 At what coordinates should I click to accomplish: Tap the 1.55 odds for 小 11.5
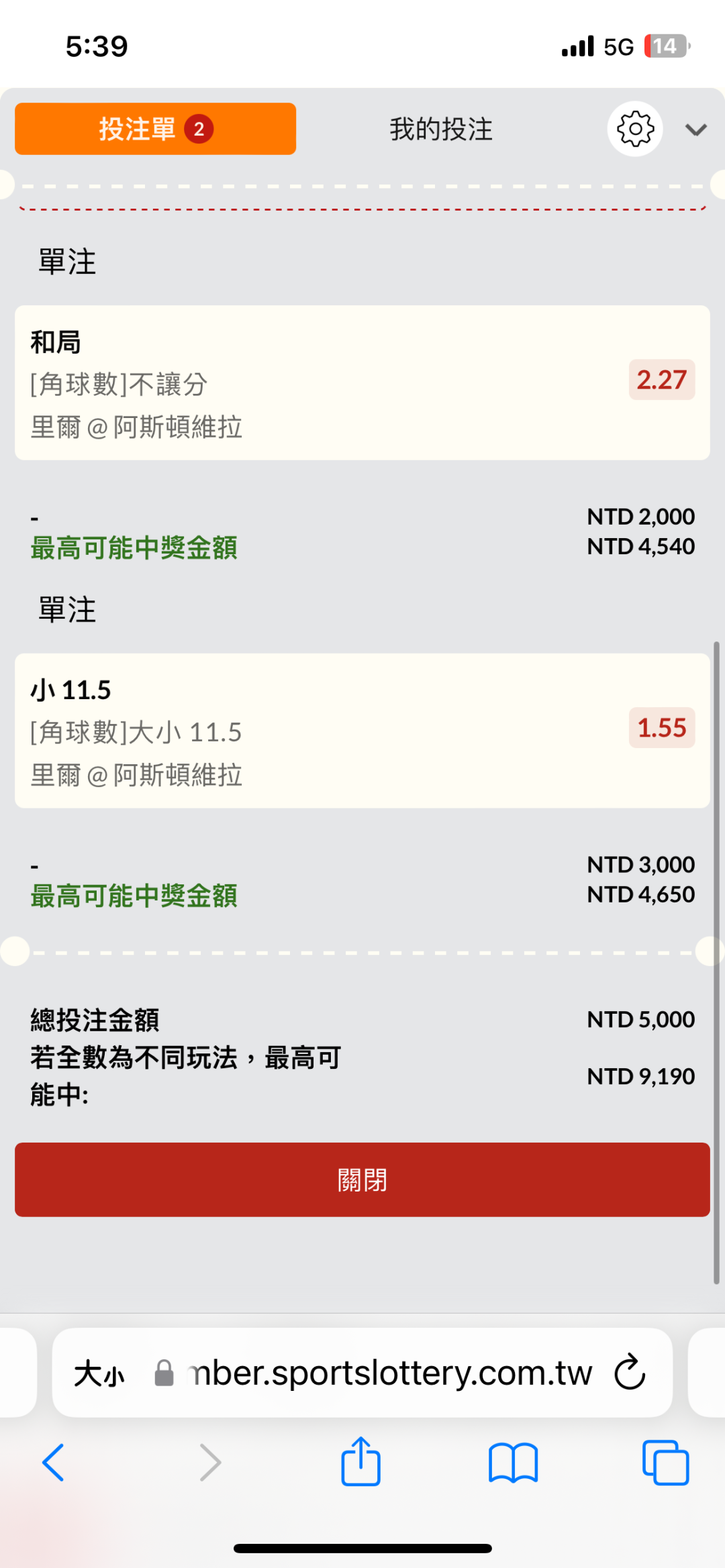point(661,728)
